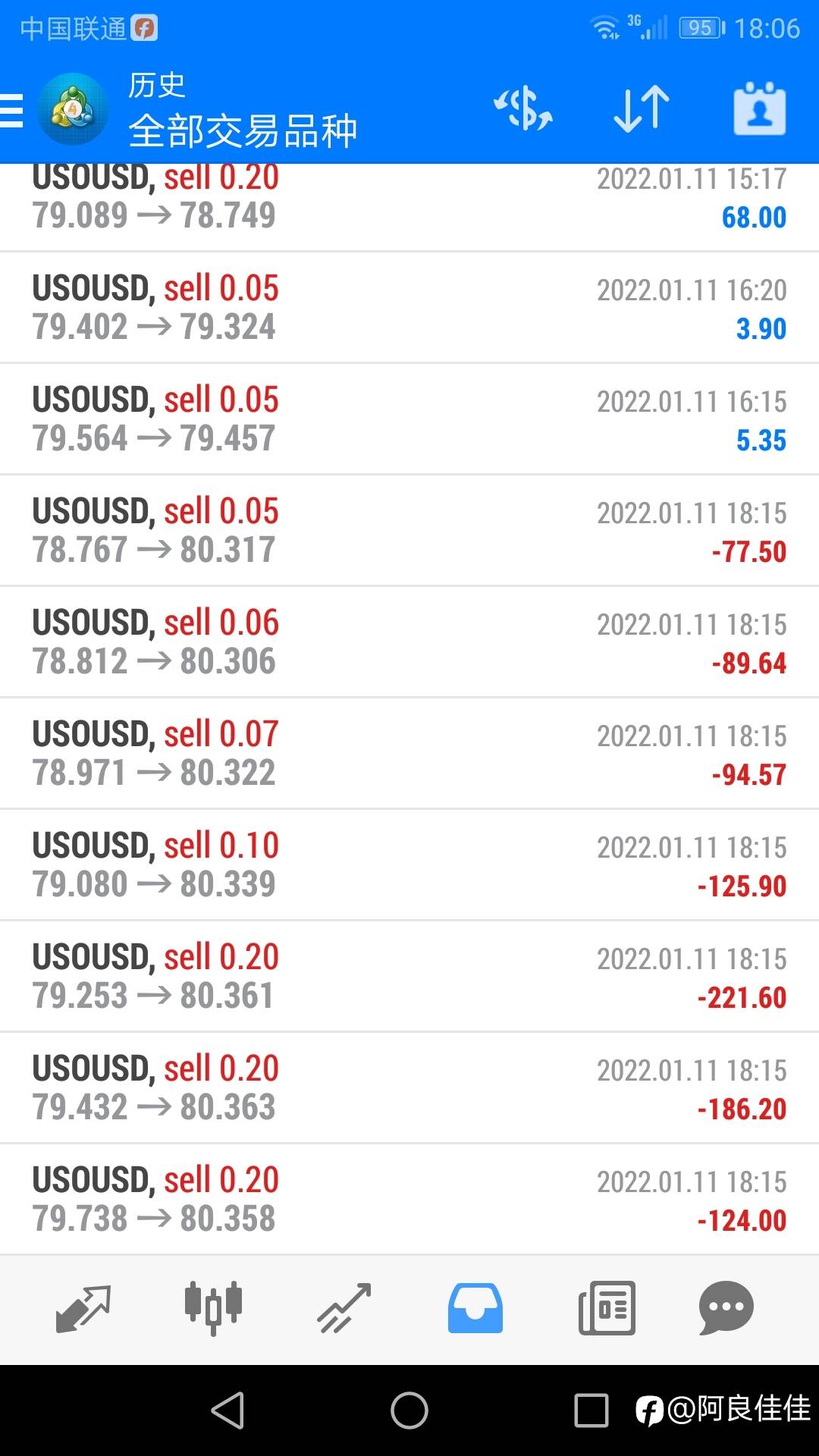Tap the symbol filter dollar icon

pos(523,109)
